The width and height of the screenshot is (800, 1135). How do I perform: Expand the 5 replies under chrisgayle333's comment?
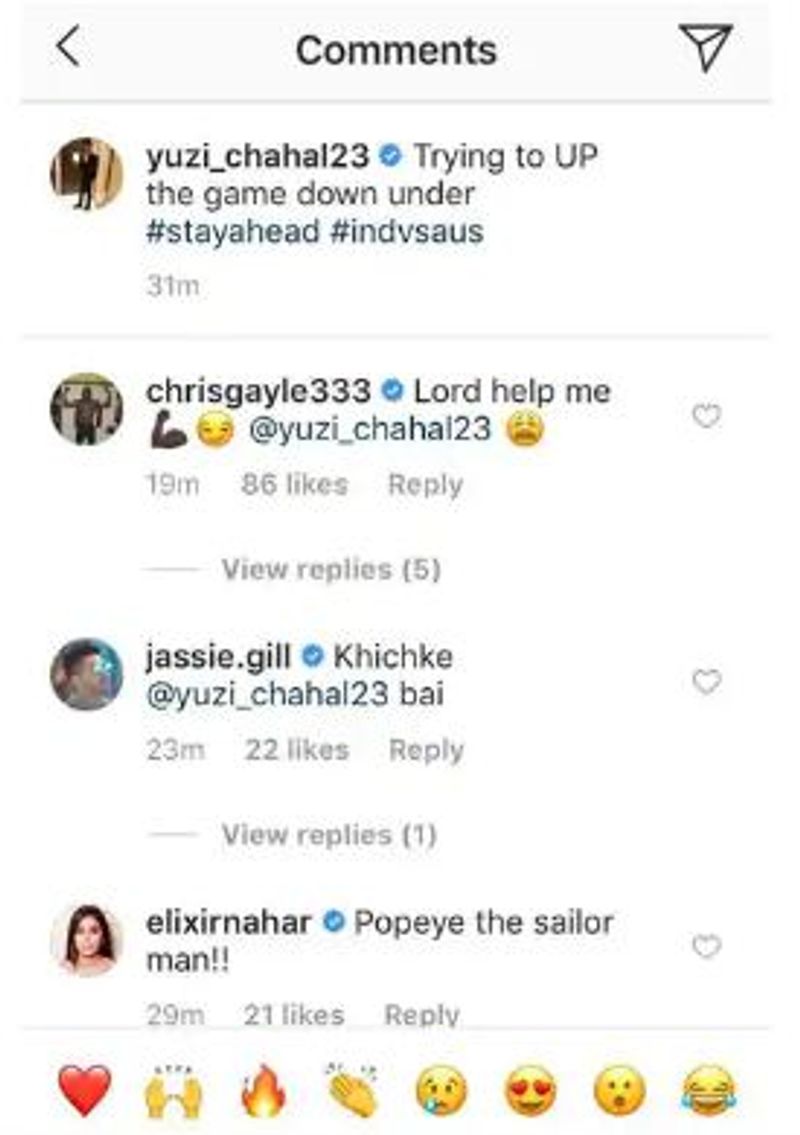tap(330, 570)
